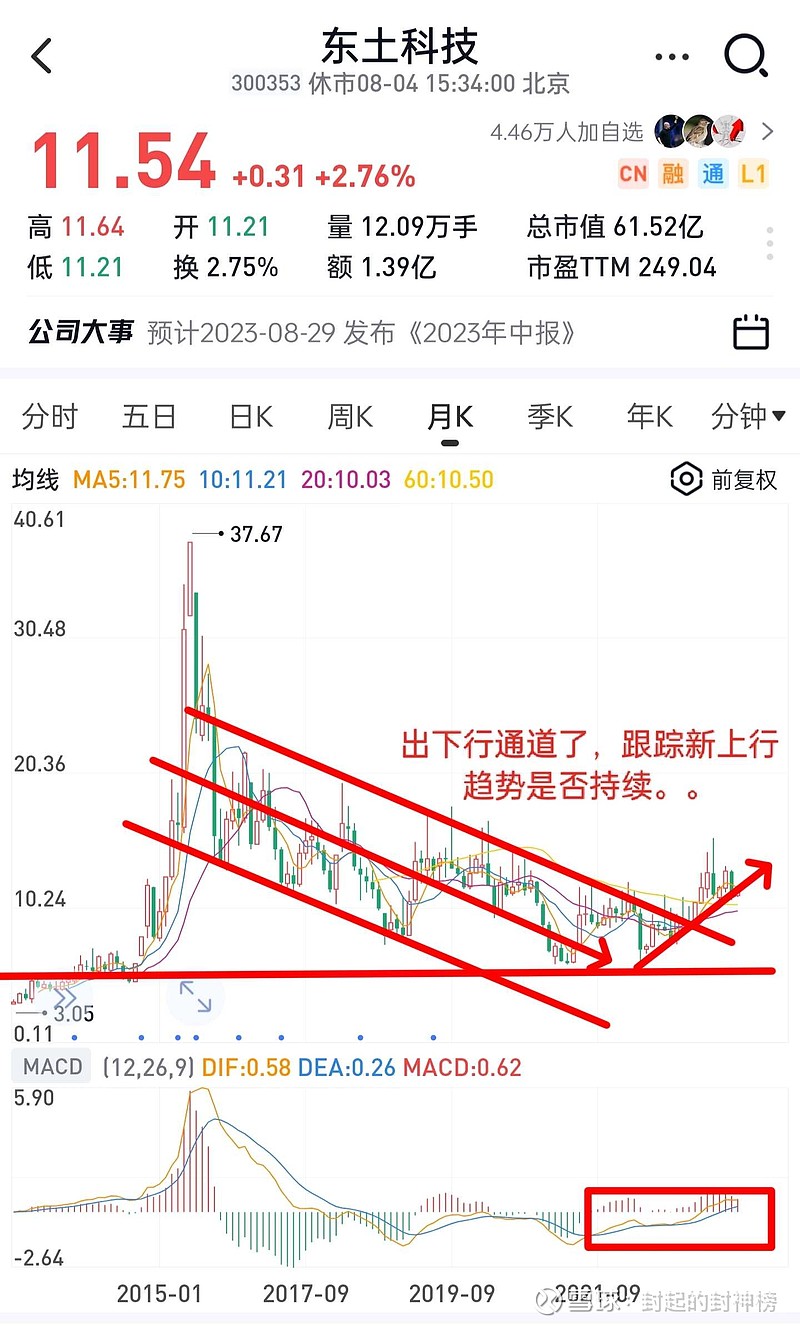The height and width of the screenshot is (1326, 800).
Task: Go back with the top-left arrow
Action: [41, 57]
